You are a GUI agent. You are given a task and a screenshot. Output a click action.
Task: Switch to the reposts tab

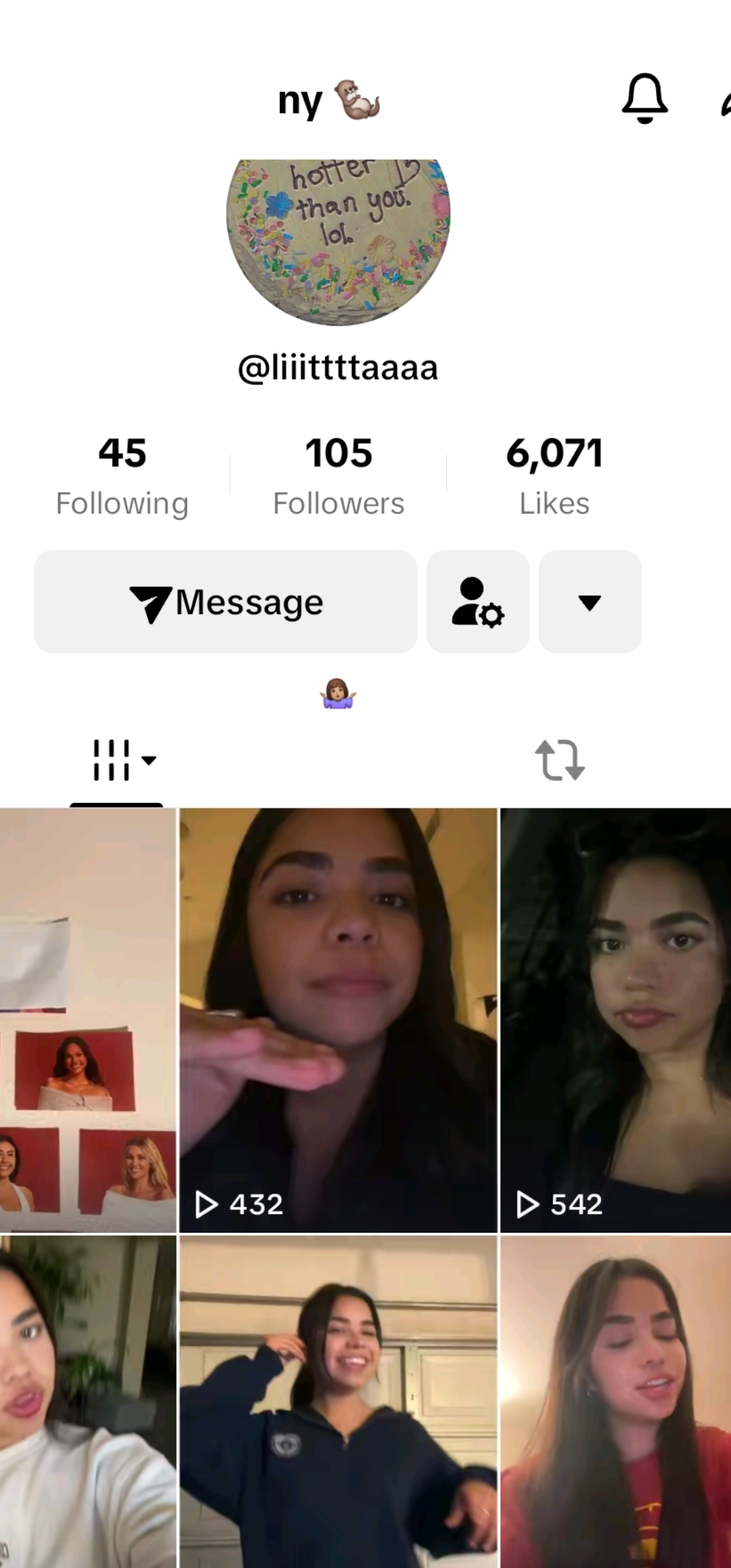[x=560, y=760]
